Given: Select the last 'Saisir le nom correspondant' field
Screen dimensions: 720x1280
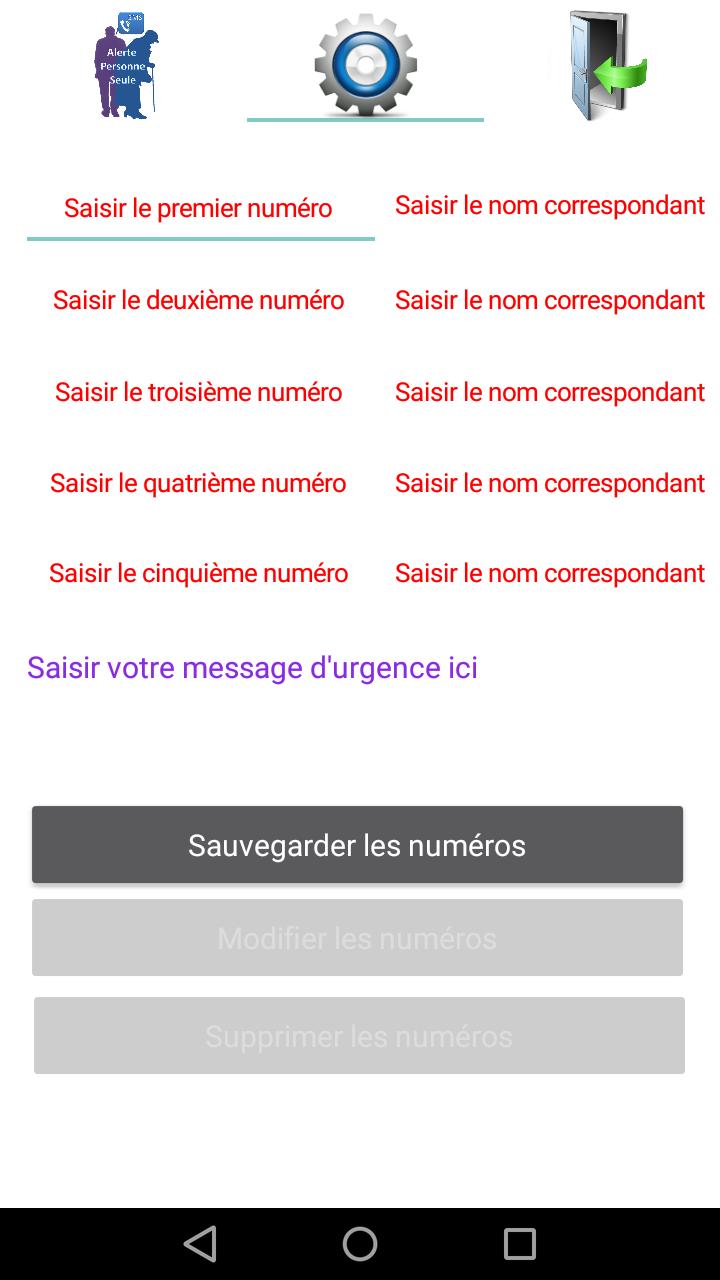Looking at the screenshot, I should (x=550, y=573).
